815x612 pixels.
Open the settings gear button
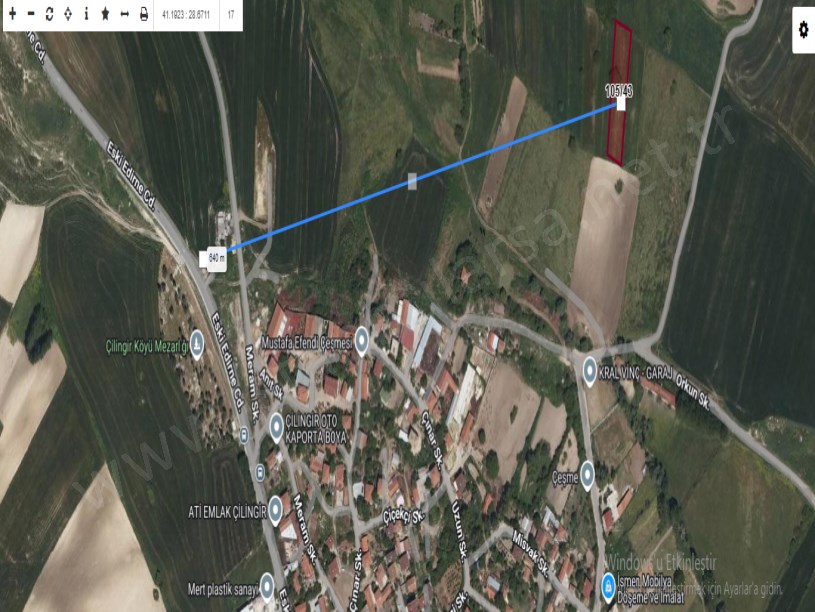[x=802, y=30]
